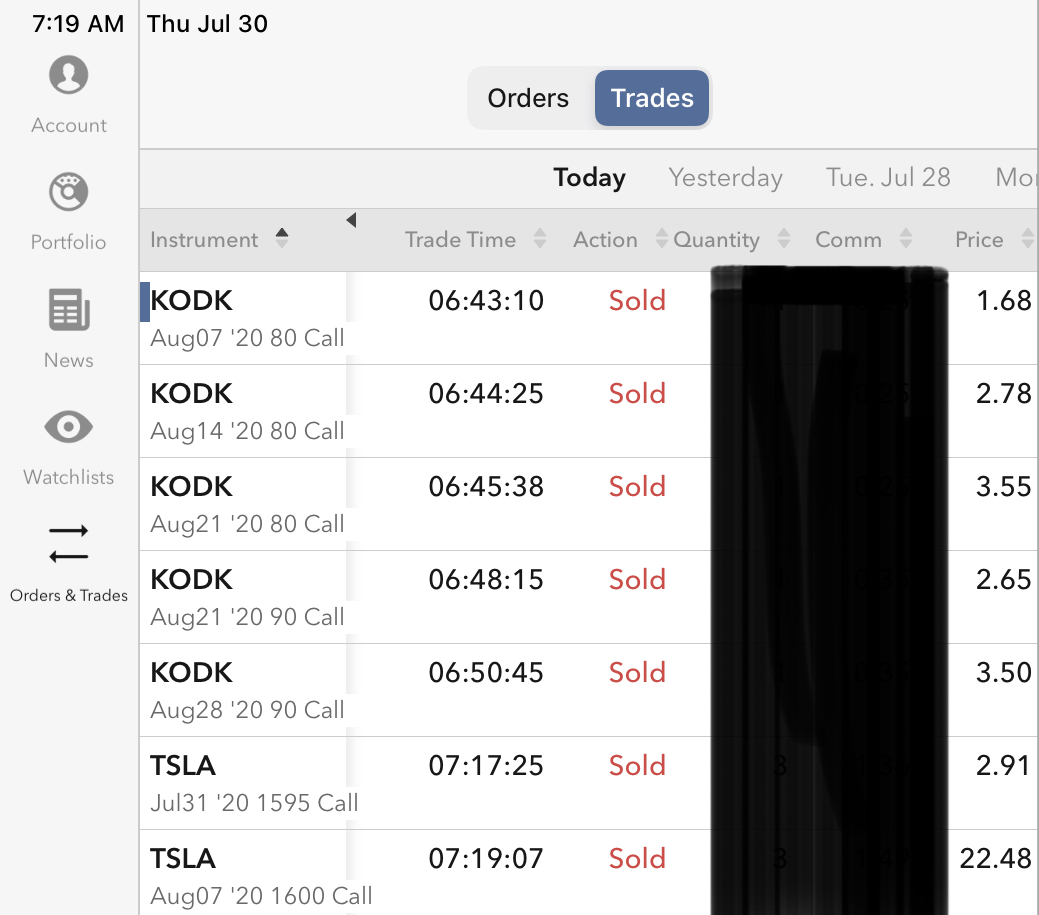Open Watchlists

tap(68, 446)
